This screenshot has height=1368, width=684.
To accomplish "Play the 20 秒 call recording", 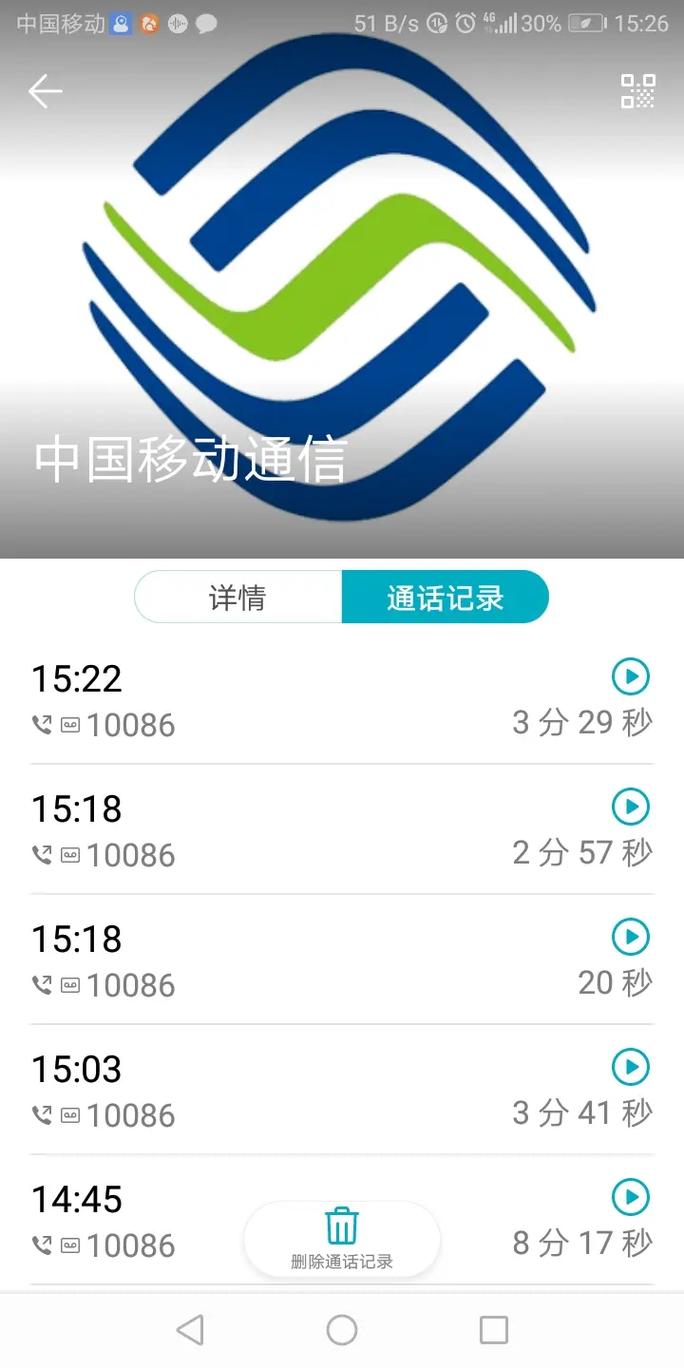I will 630,937.
